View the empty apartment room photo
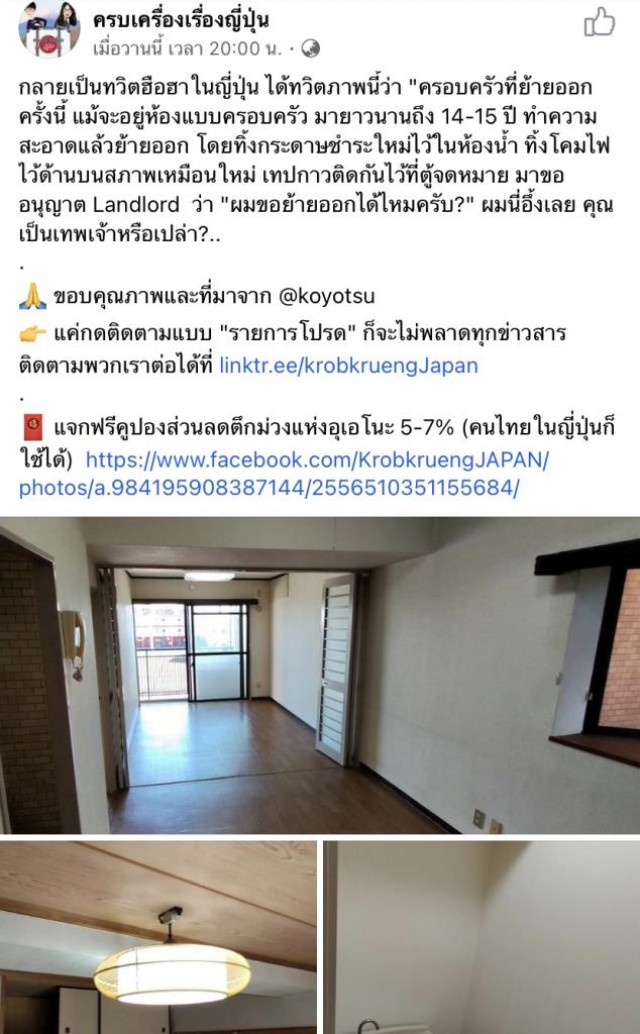640x1034 pixels. (x=320, y=675)
